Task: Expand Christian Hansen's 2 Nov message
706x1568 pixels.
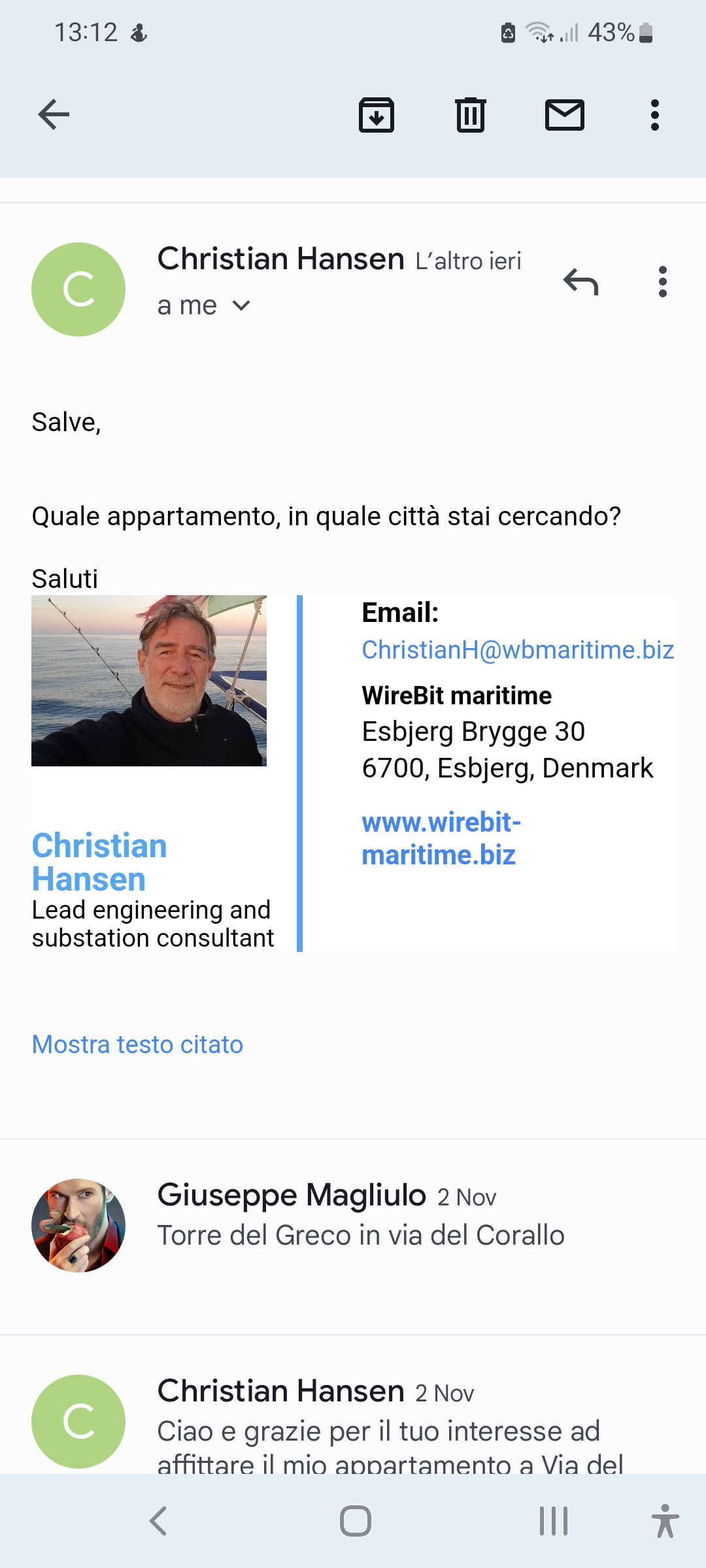Action: coord(379,1418)
